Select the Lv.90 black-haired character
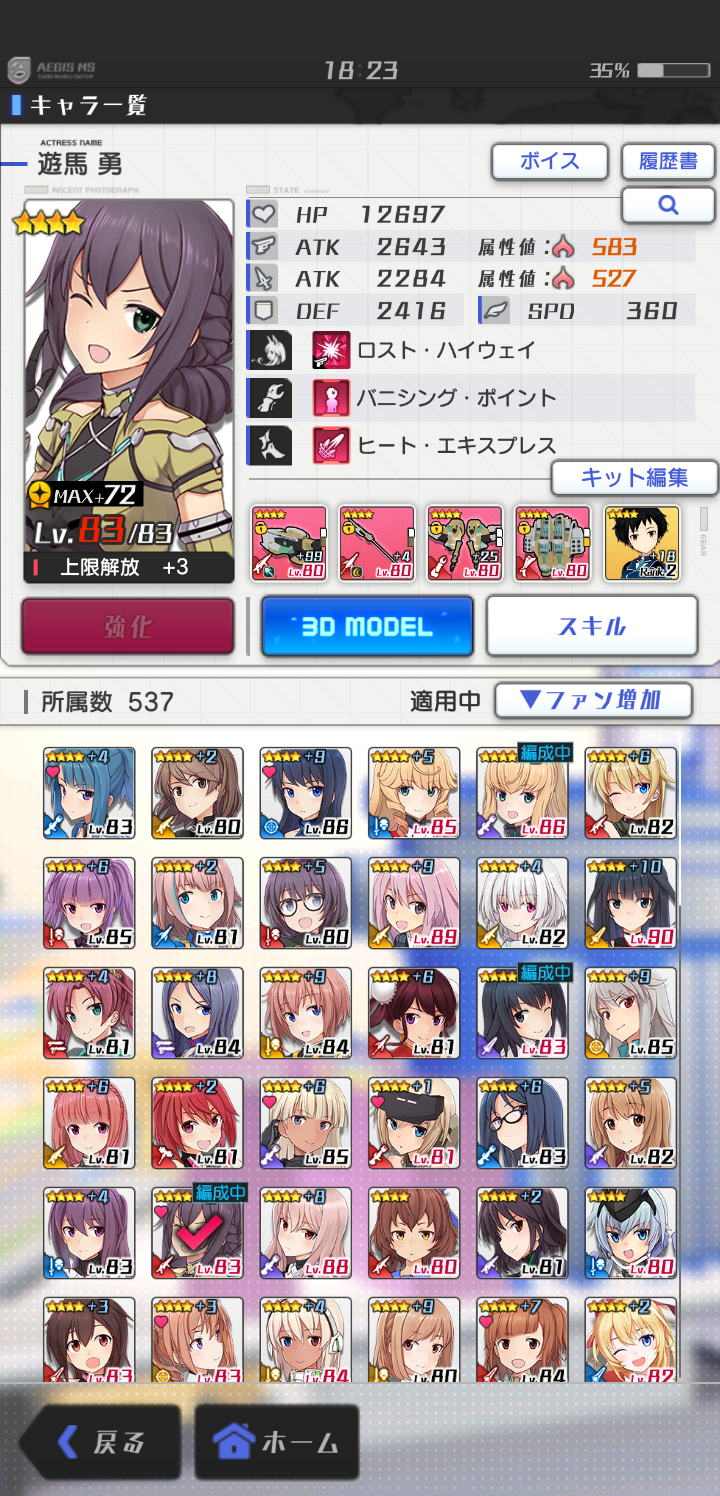720x1496 pixels. (631, 903)
